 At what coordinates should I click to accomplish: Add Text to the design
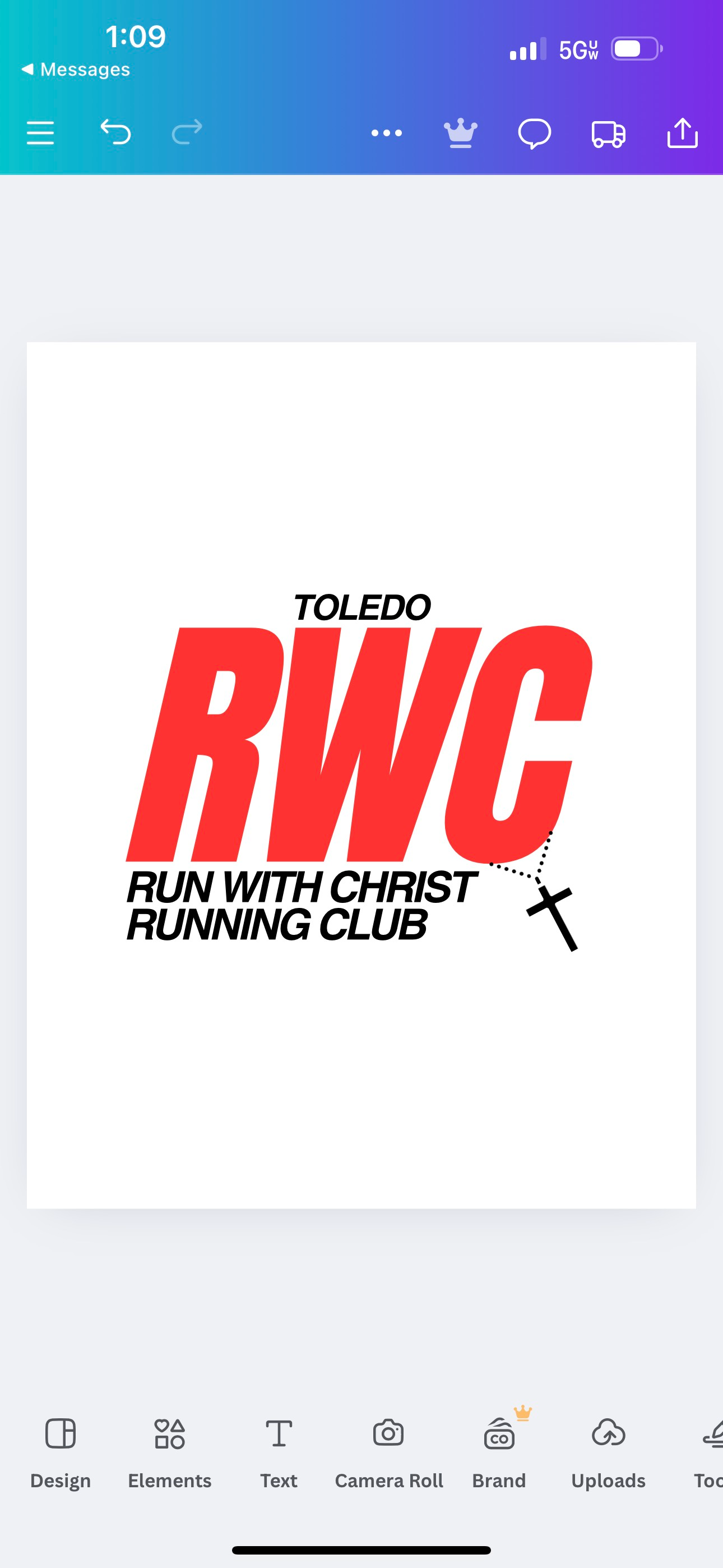click(x=279, y=1451)
